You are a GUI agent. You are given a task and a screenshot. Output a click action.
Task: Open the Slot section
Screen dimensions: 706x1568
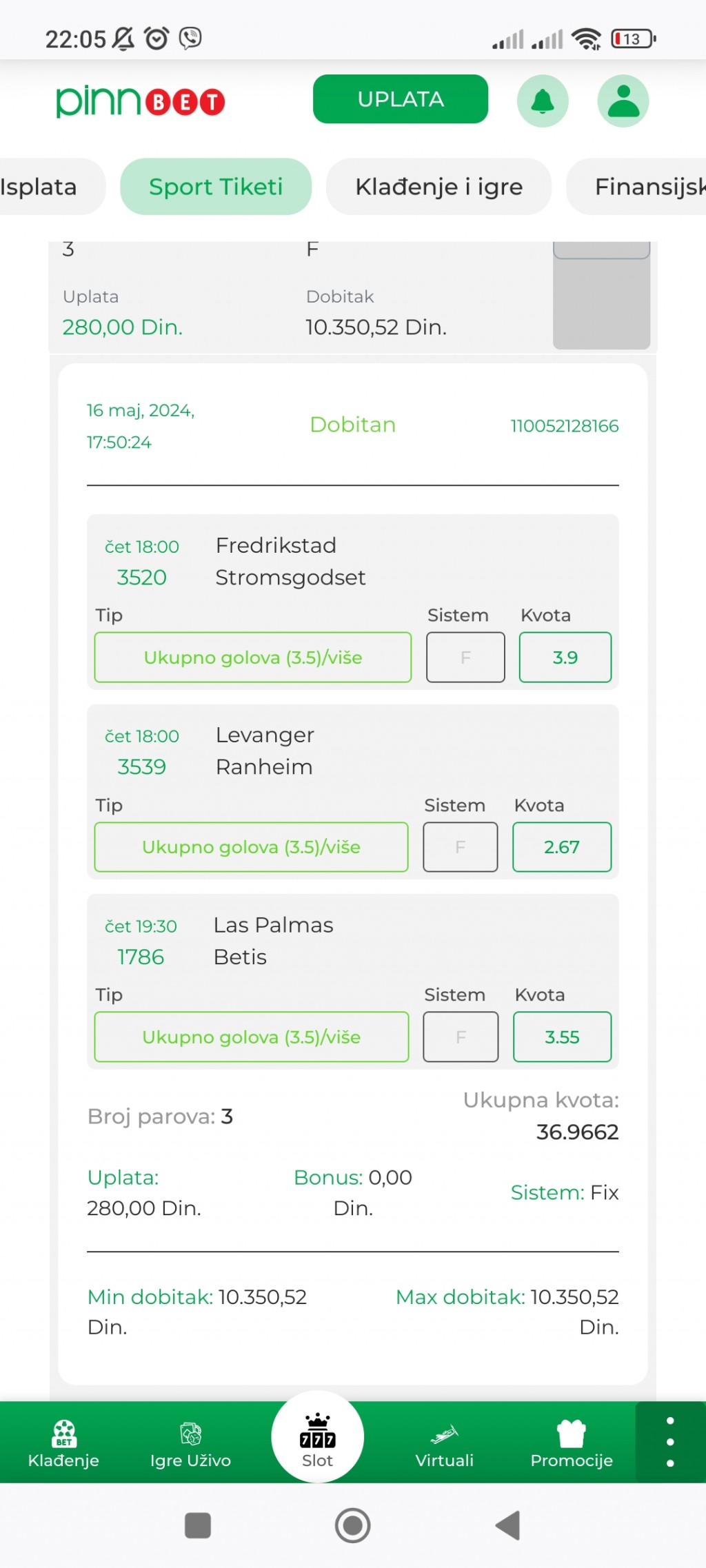[x=317, y=1438]
